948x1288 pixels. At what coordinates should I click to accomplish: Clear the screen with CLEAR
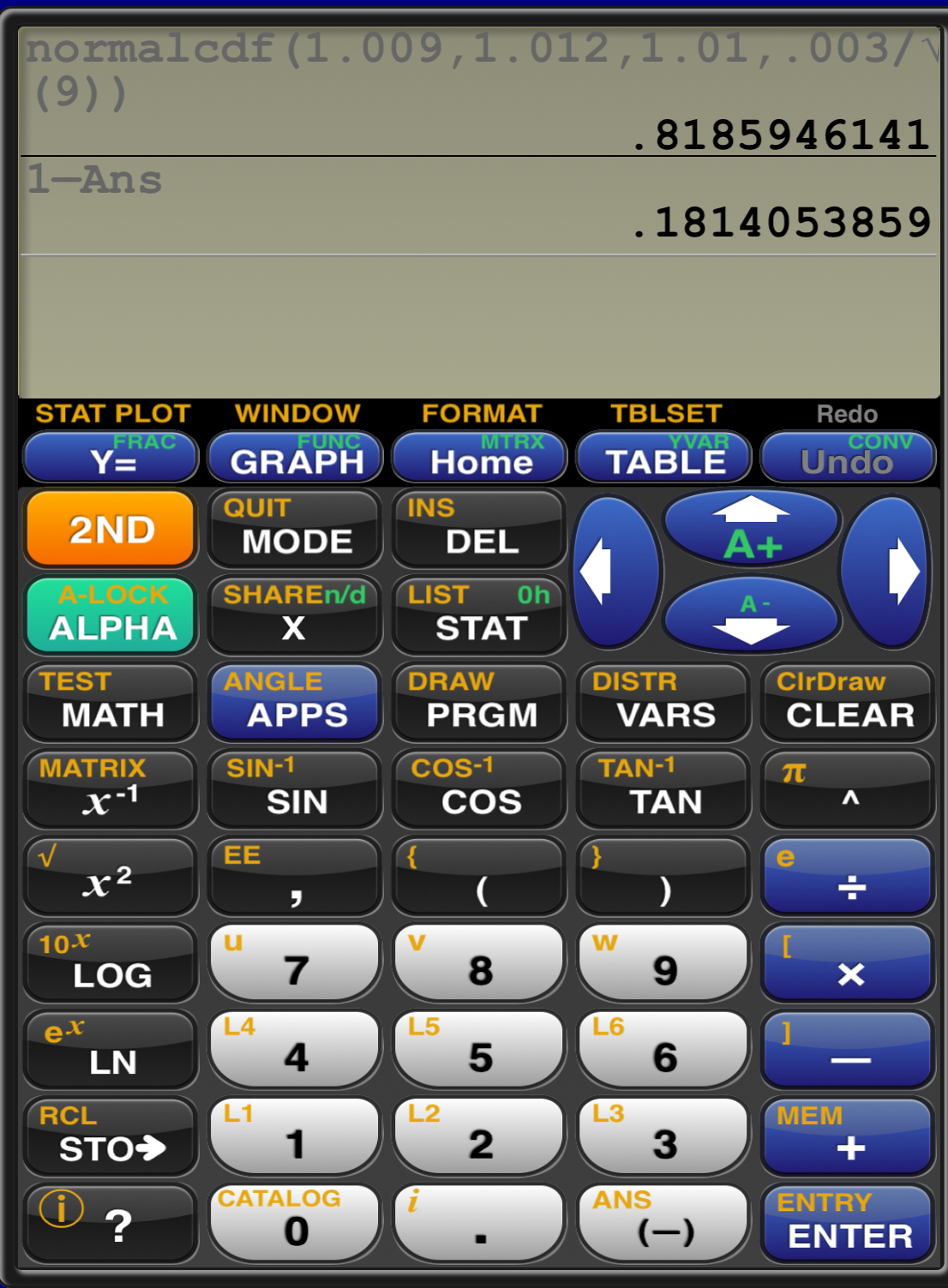coord(849,703)
